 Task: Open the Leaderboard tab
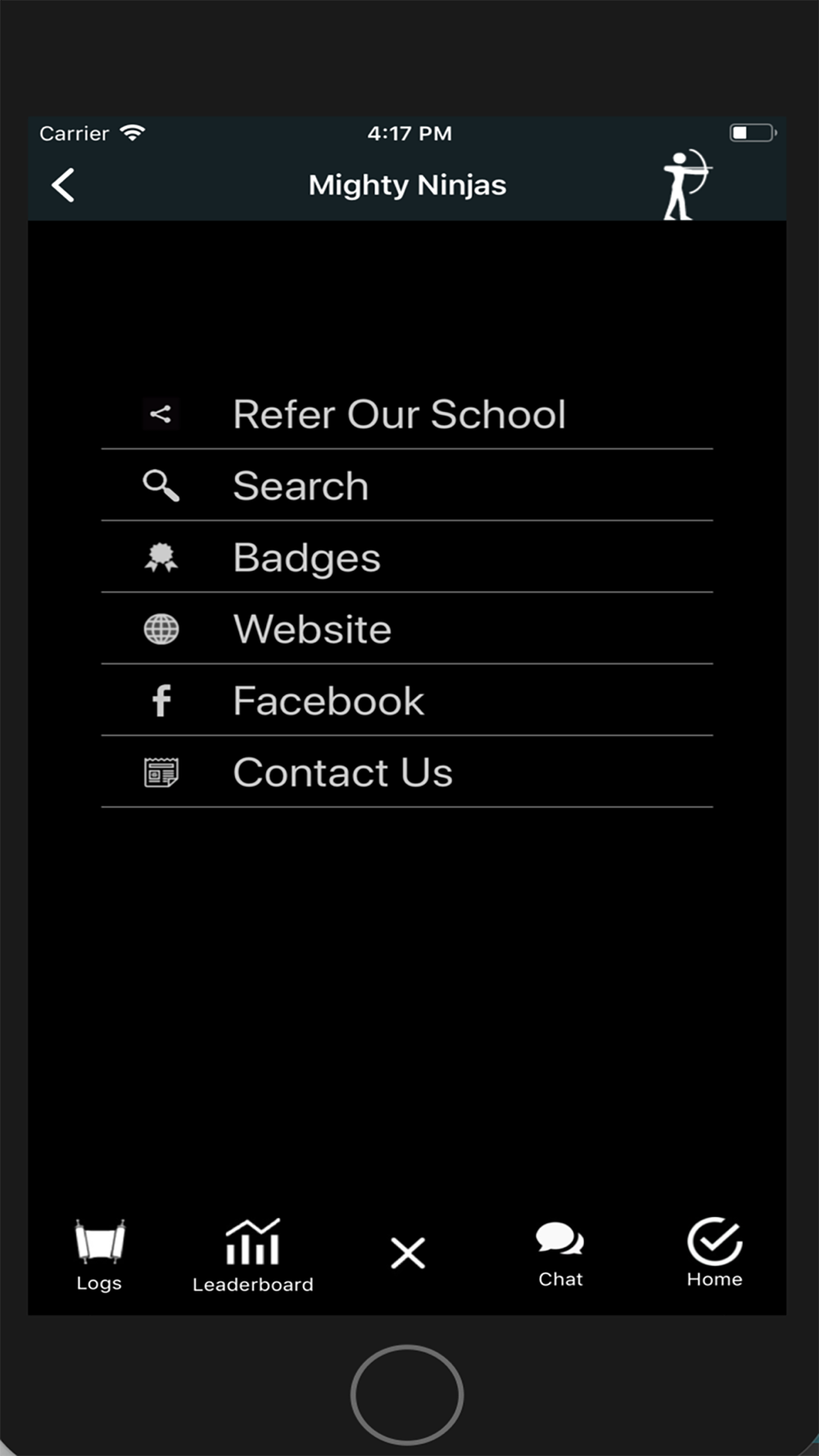click(x=253, y=1255)
